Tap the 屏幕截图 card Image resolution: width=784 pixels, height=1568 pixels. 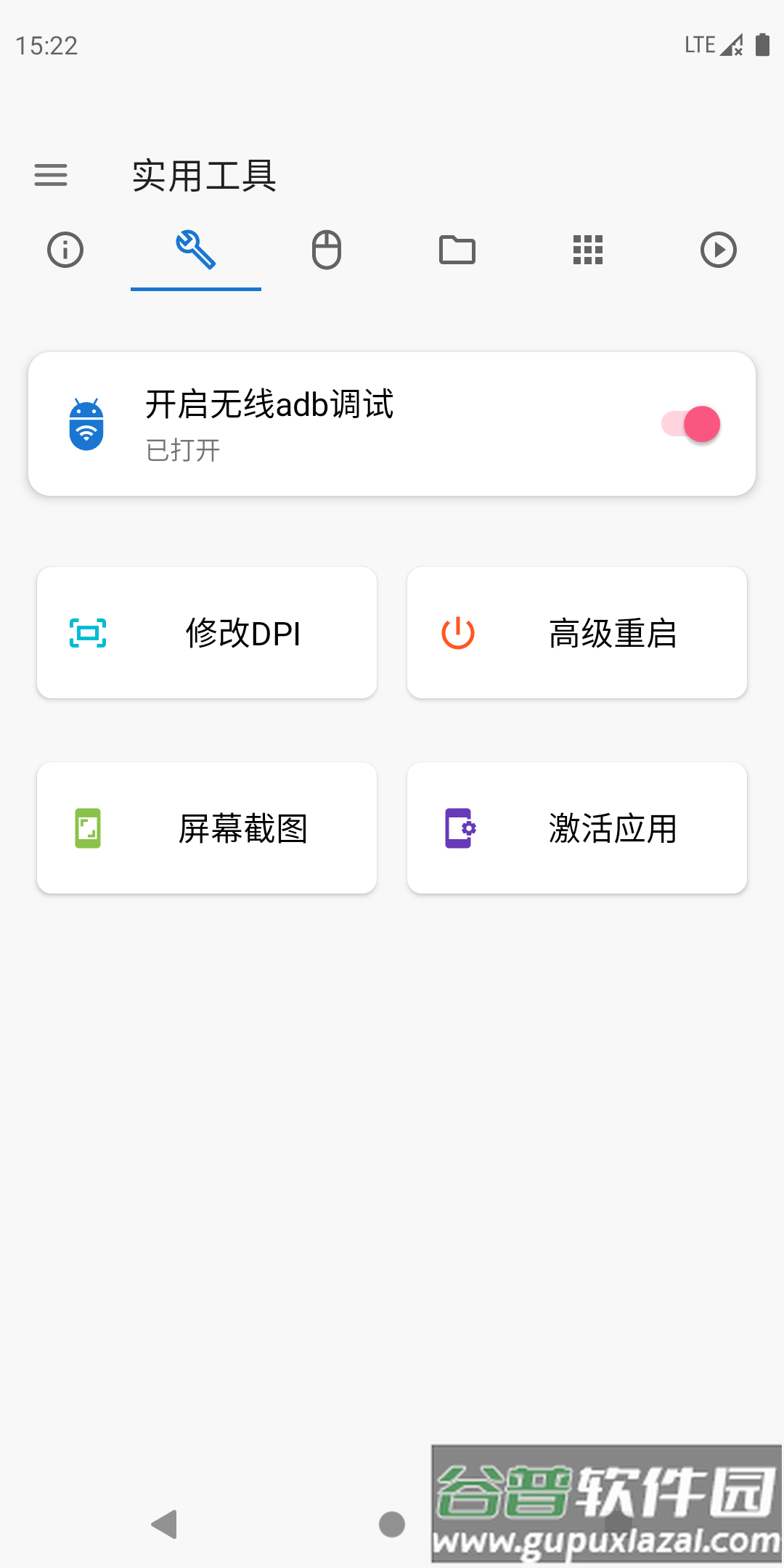(x=206, y=828)
